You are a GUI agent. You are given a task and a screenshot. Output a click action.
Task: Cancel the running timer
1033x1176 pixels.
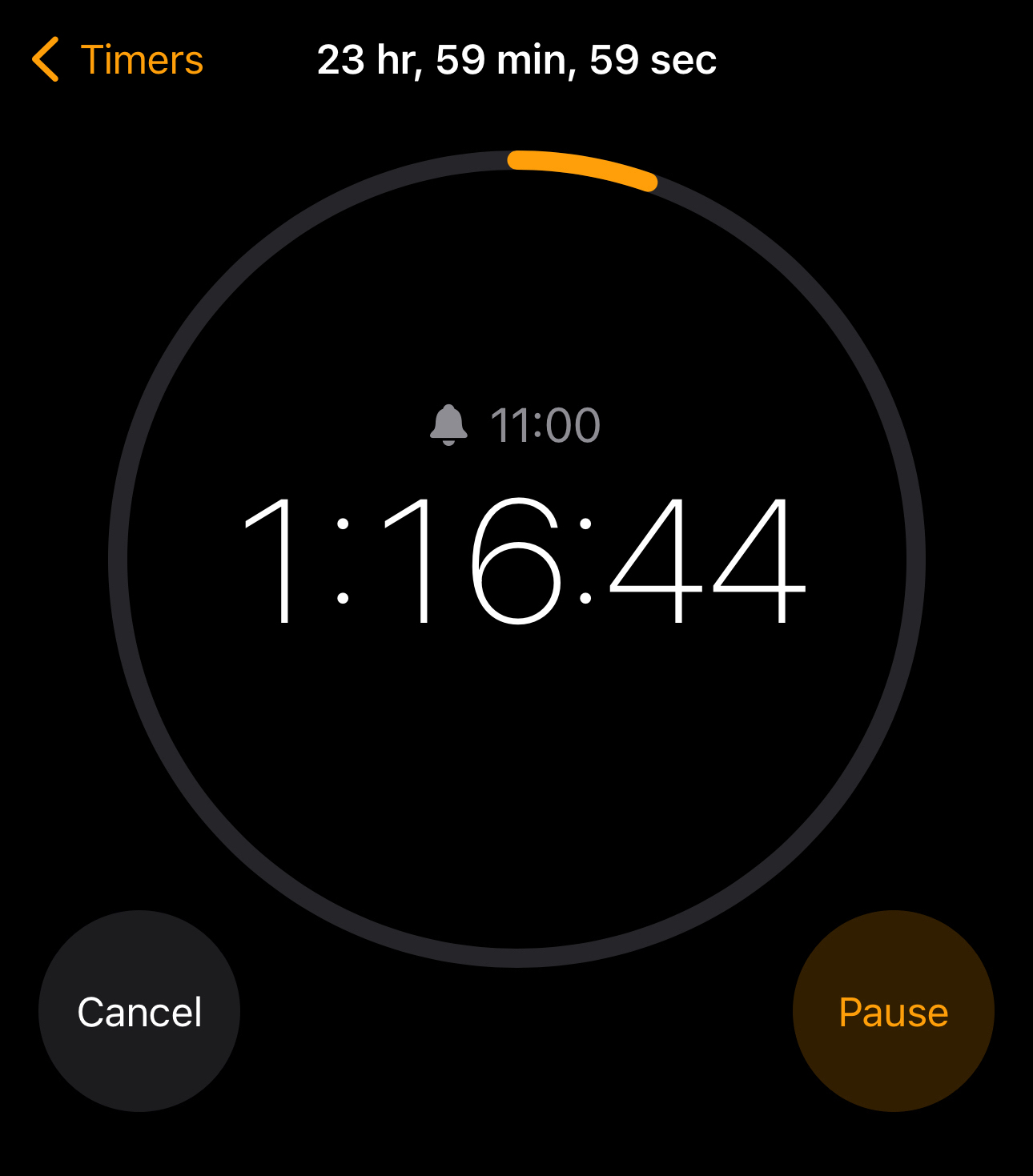pyautogui.click(x=139, y=1011)
